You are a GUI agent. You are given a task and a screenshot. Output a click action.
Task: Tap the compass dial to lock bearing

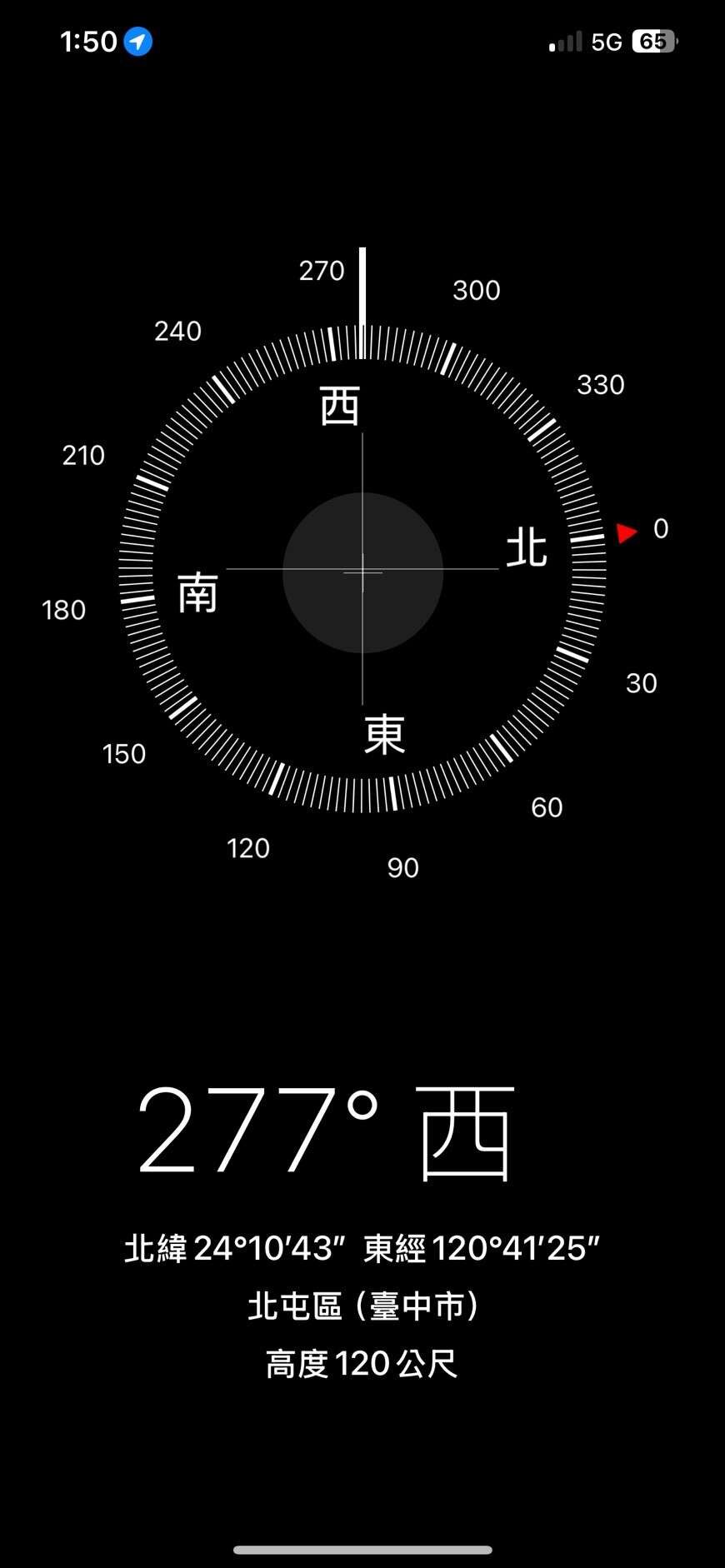[362, 569]
